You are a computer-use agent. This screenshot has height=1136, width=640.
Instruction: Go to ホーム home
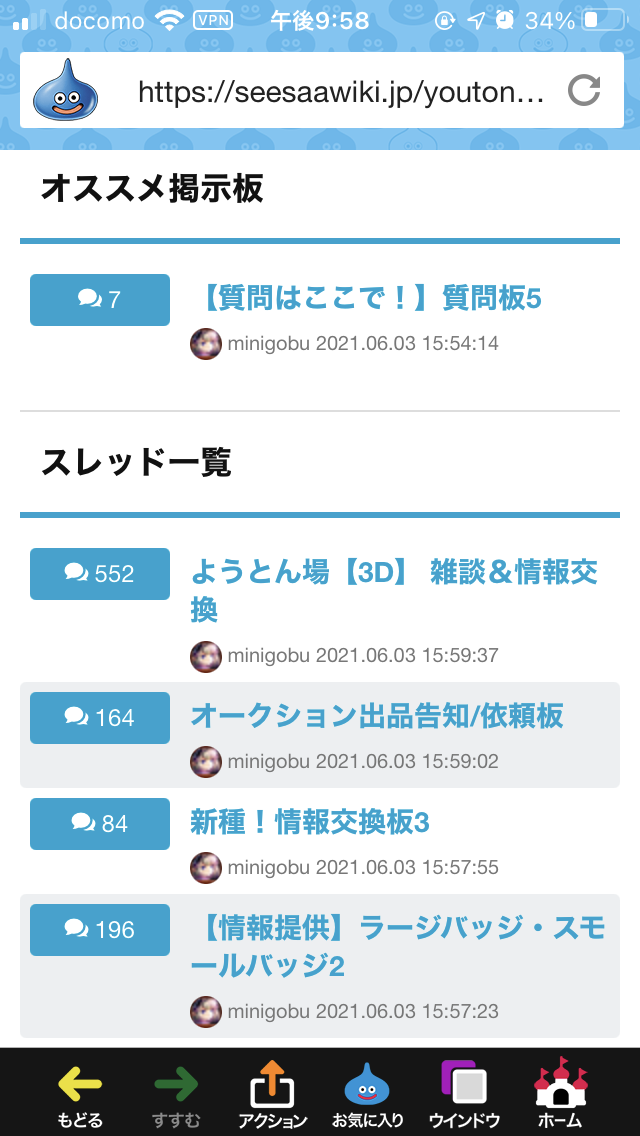(560, 1095)
